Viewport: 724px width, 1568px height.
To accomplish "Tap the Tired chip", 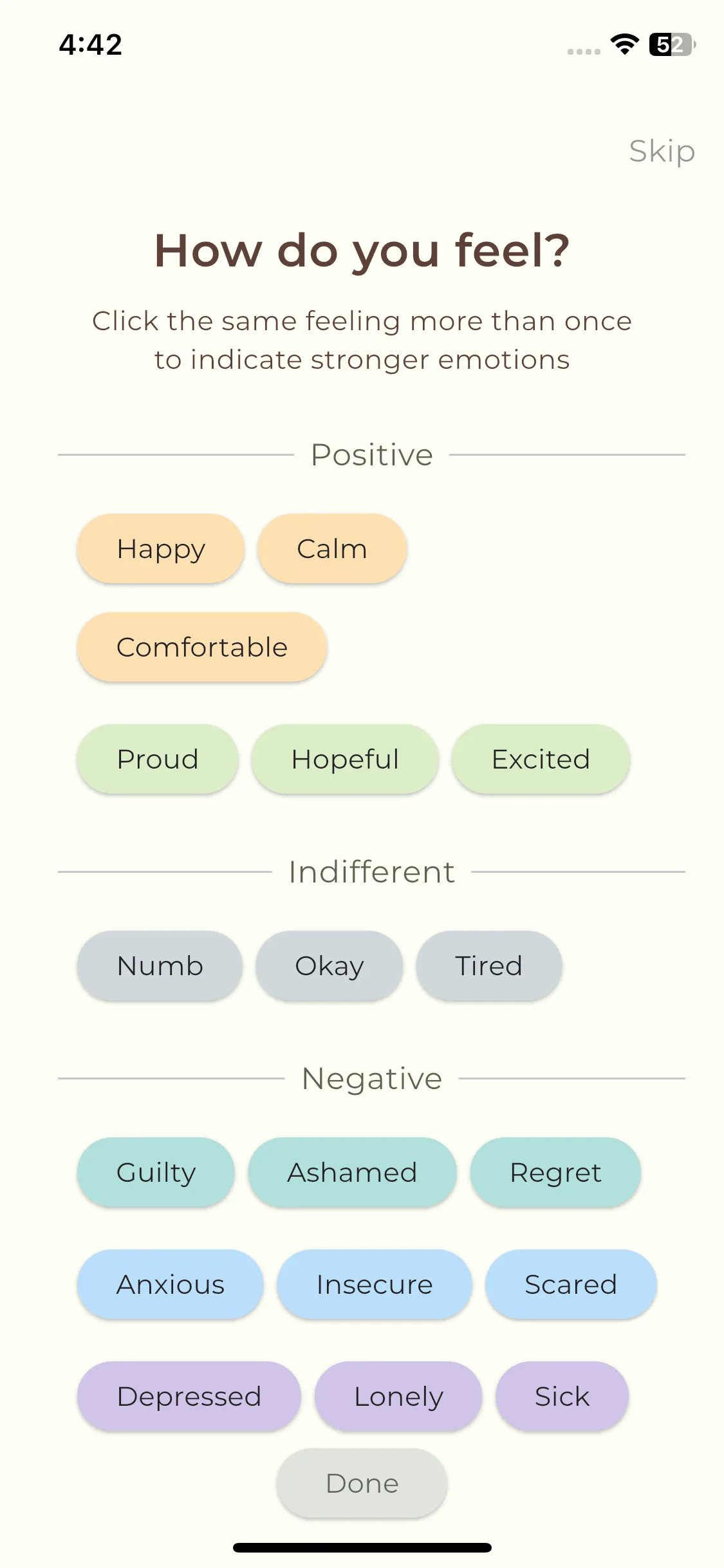I will pos(489,966).
